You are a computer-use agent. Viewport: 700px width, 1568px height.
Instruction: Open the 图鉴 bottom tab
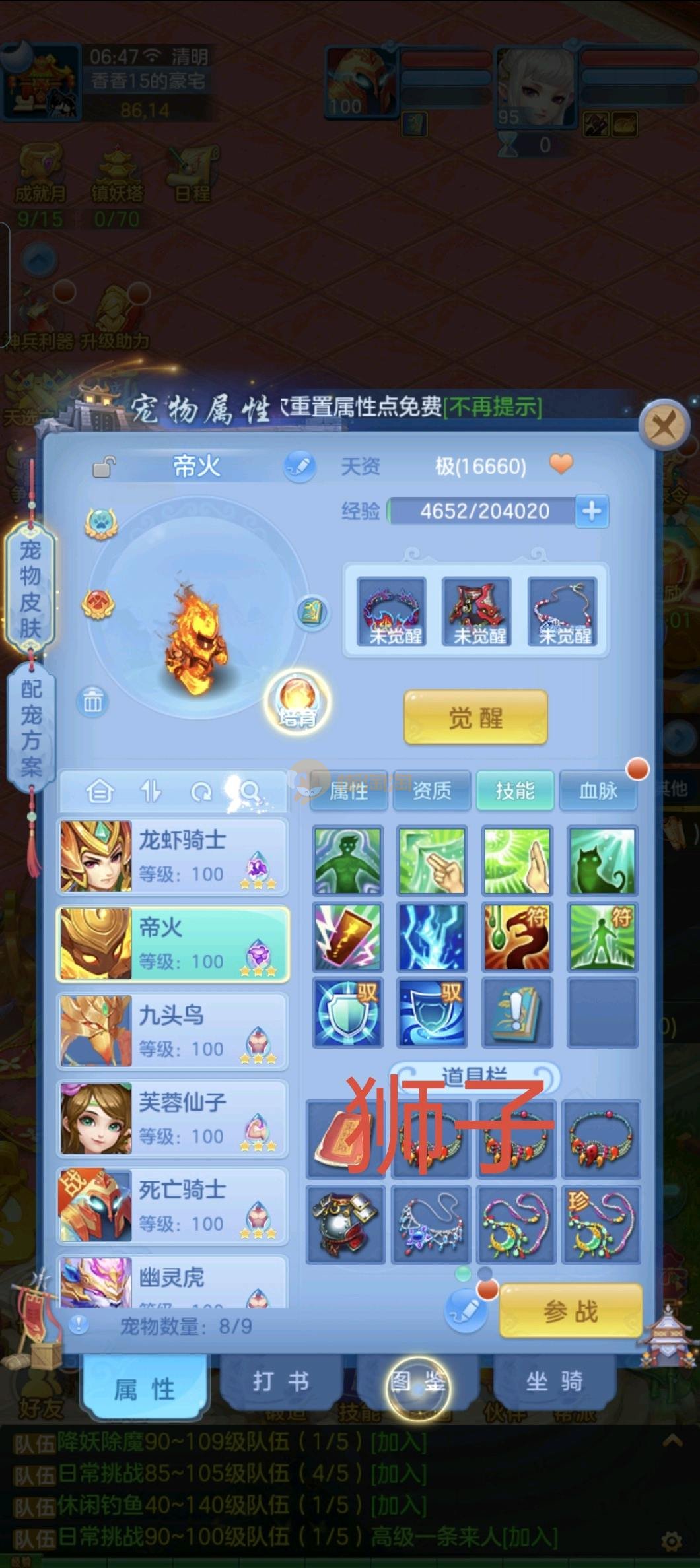(x=417, y=1381)
